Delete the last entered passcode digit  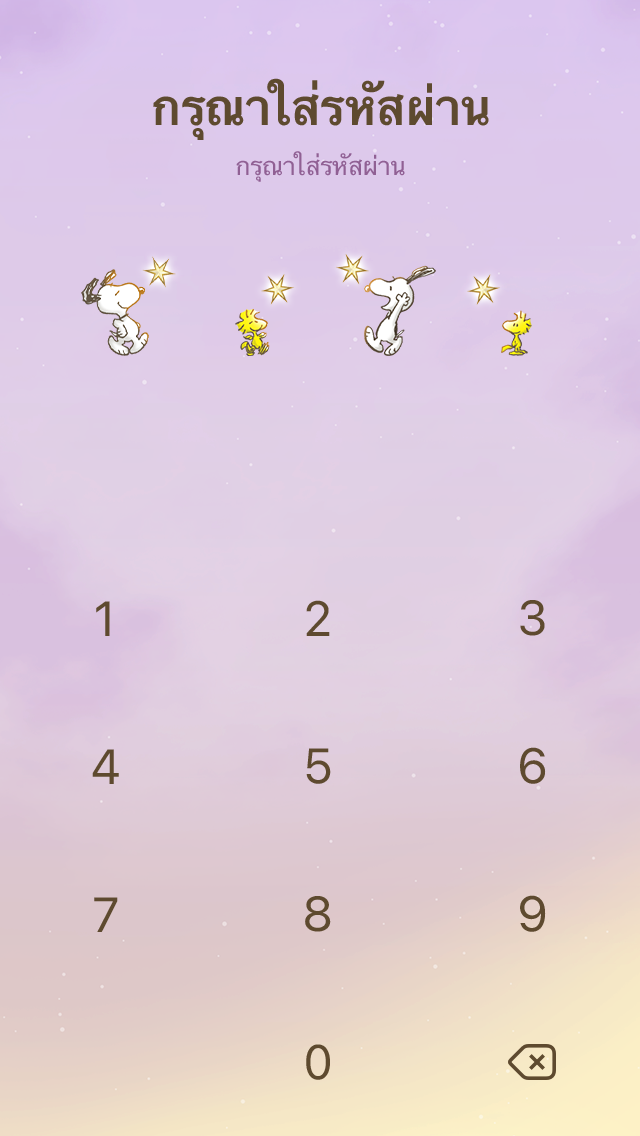pyautogui.click(x=532, y=1062)
